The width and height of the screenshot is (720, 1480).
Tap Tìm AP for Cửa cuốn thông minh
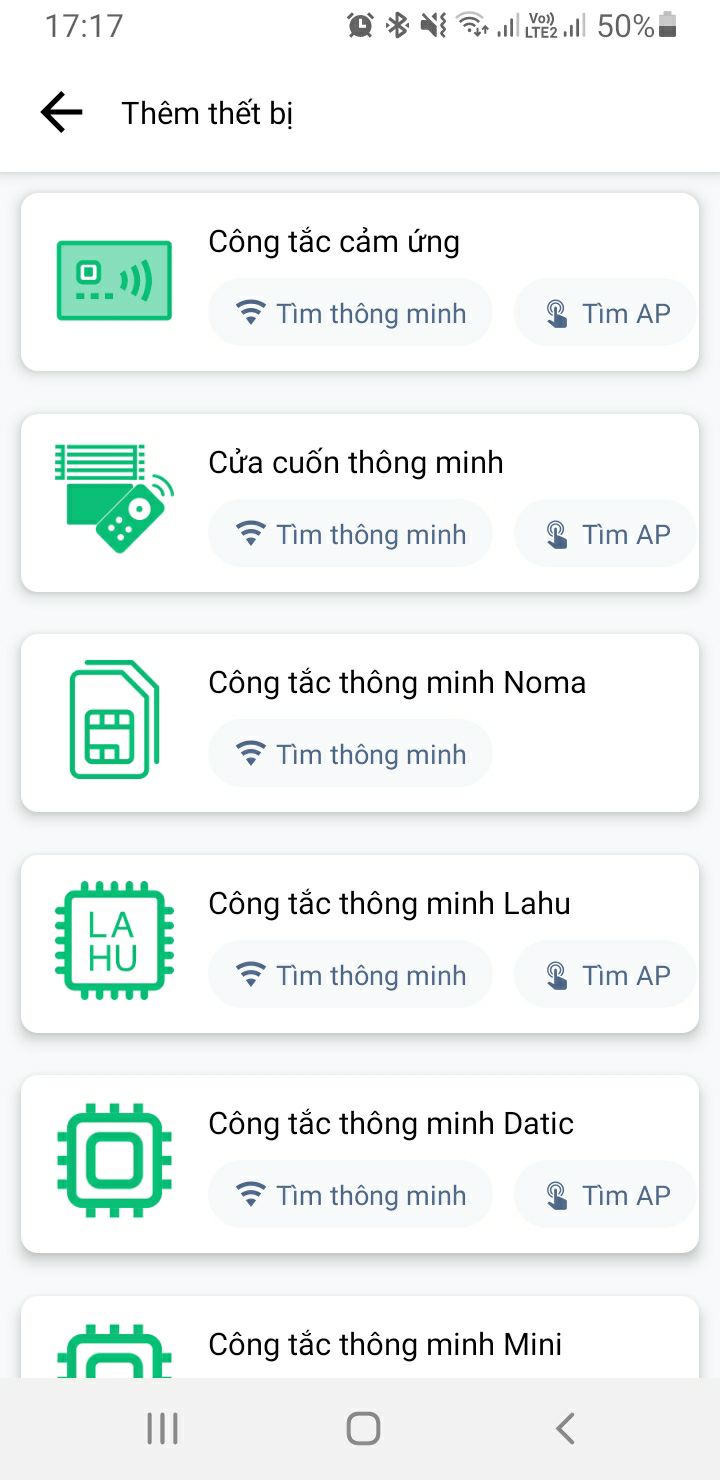point(605,533)
